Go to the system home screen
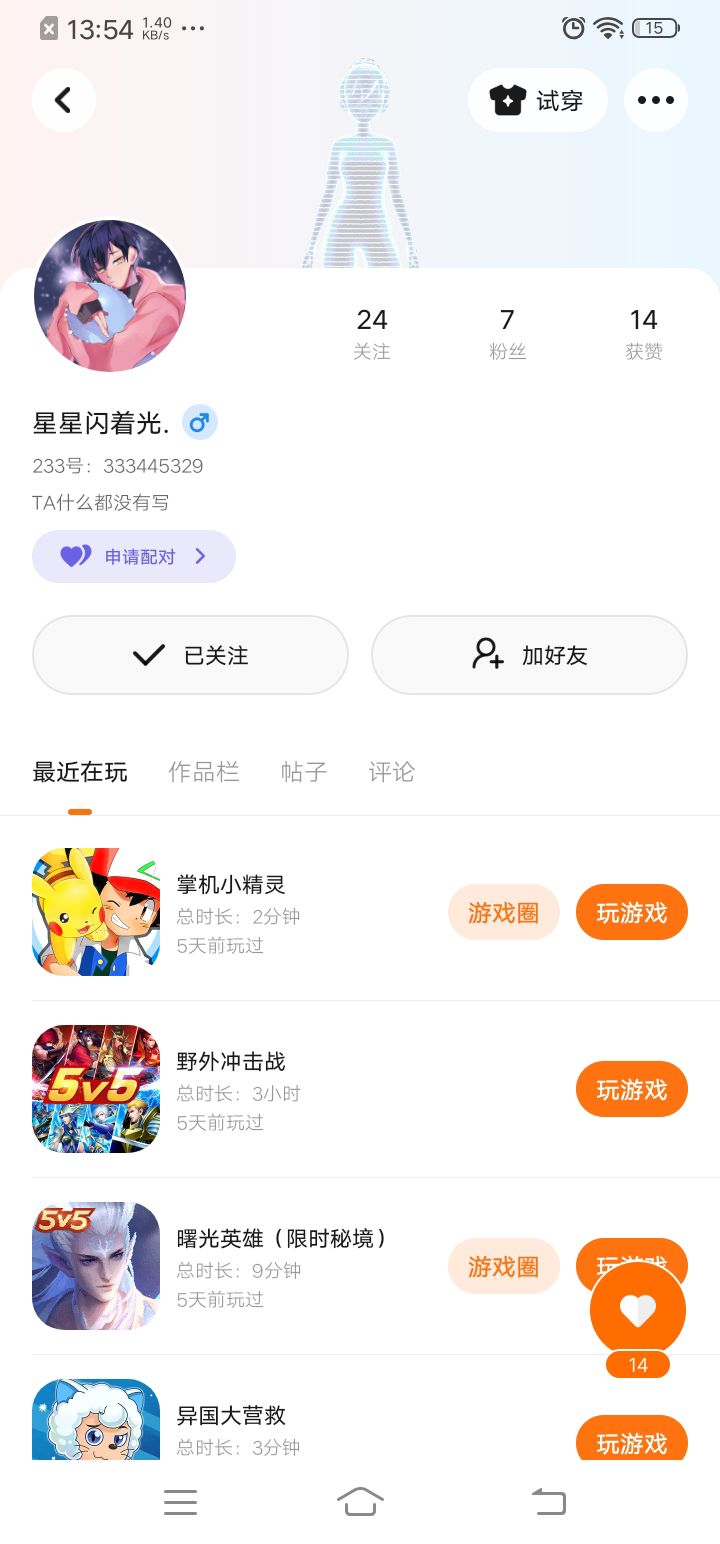 pos(360,1501)
